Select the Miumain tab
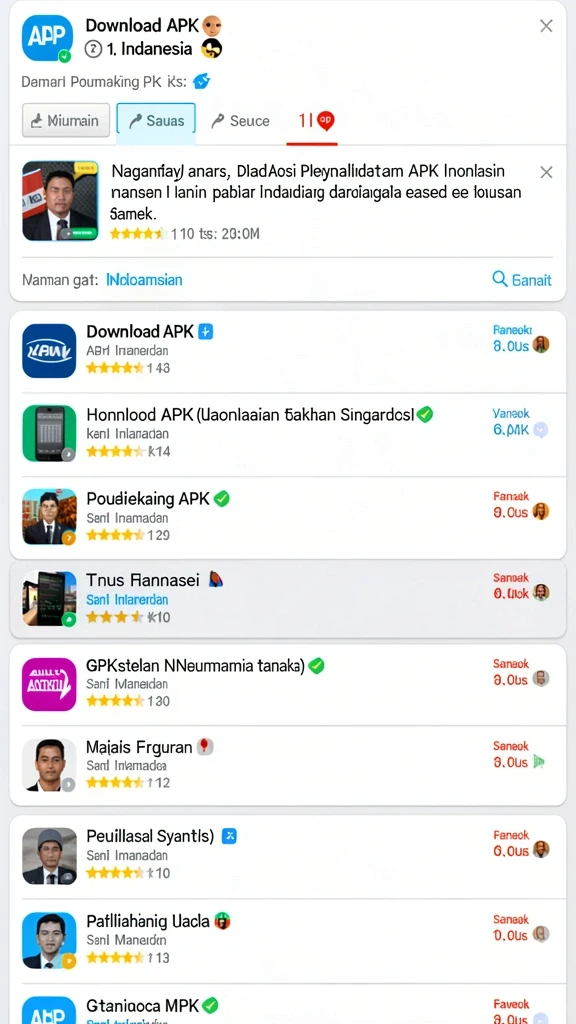Image resolution: width=576 pixels, height=1024 pixels. tap(66, 120)
